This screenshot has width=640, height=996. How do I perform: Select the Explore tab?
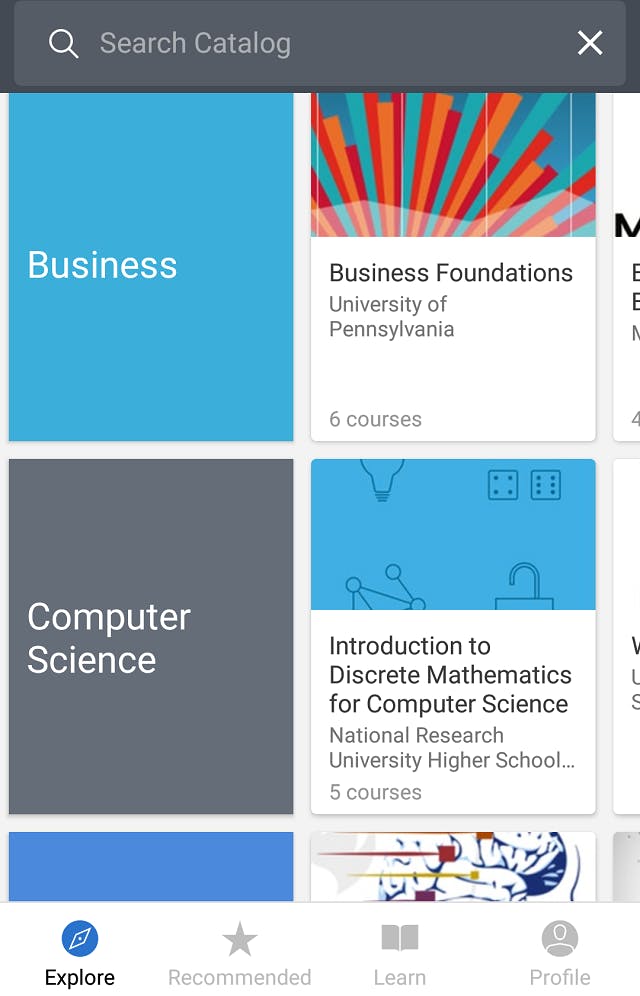coord(80,954)
